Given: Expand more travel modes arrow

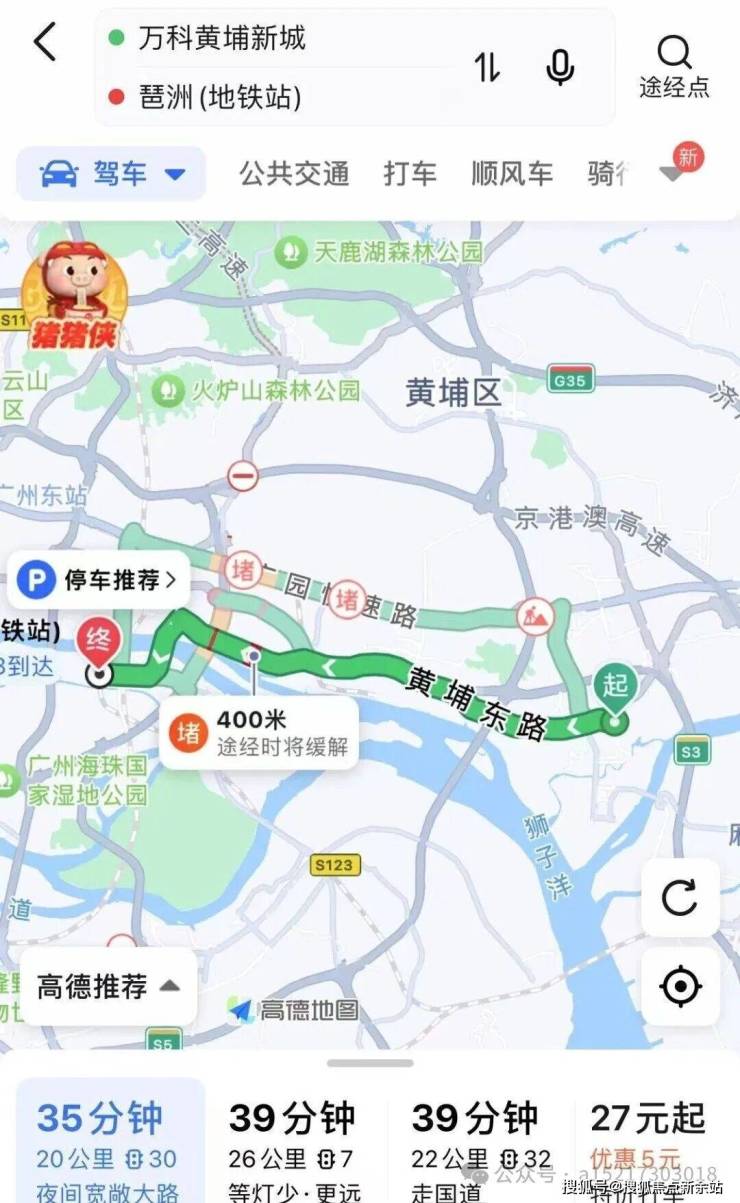Looking at the screenshot, I should pyautogui.click(x=672, y=175).
